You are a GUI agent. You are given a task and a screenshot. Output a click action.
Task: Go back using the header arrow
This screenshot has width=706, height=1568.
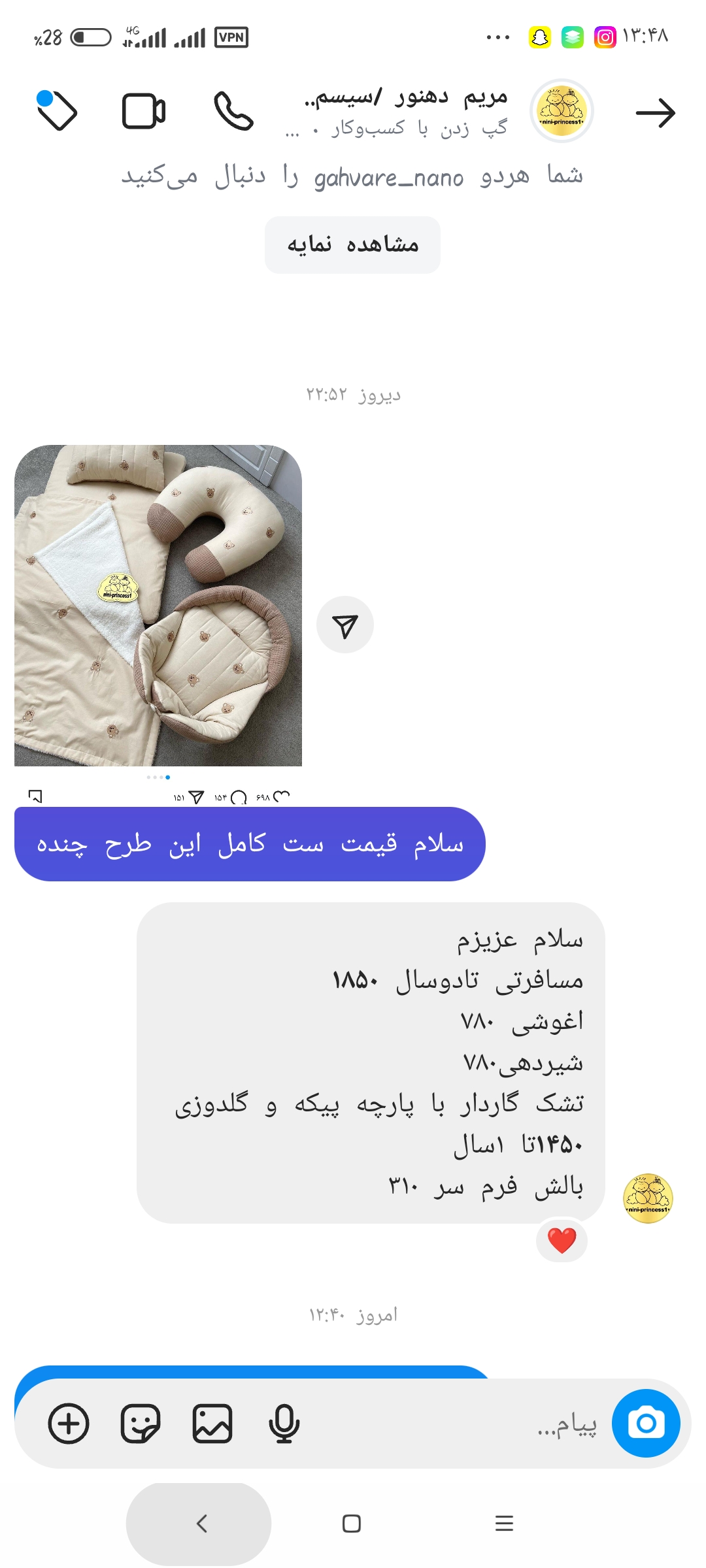click(655, 113)
